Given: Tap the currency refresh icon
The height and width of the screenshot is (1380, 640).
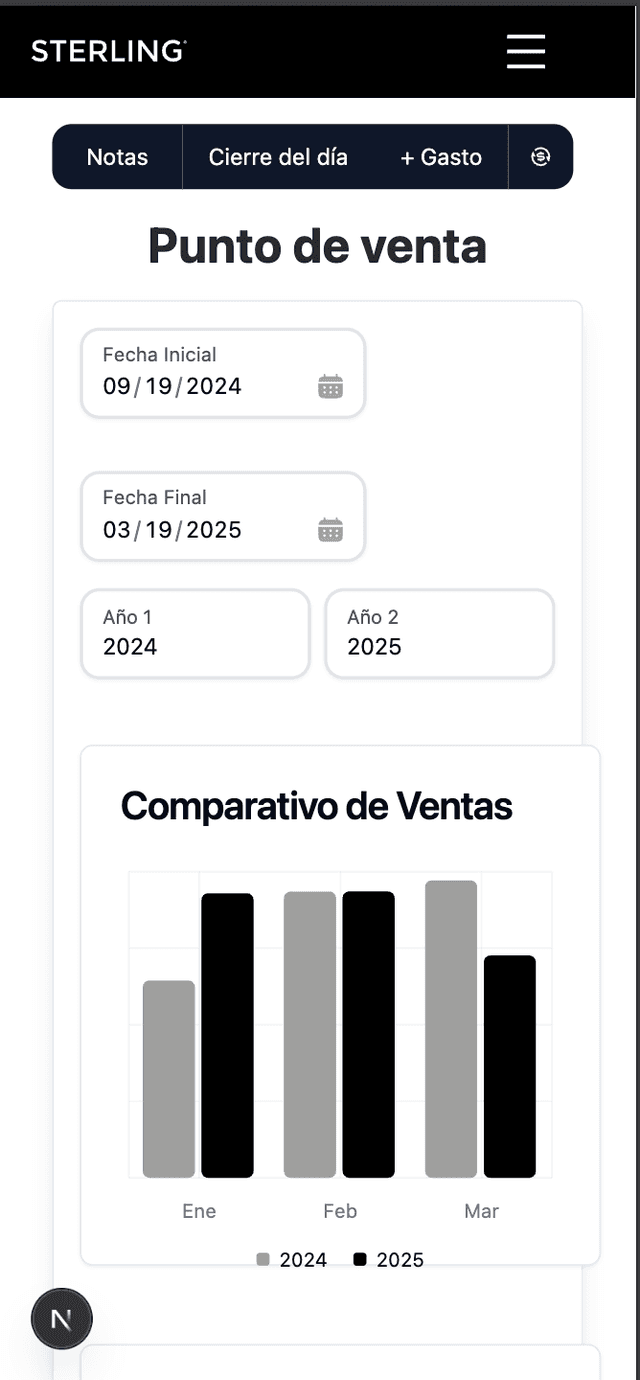Looking at the screenshot, I should pos(541,156).
